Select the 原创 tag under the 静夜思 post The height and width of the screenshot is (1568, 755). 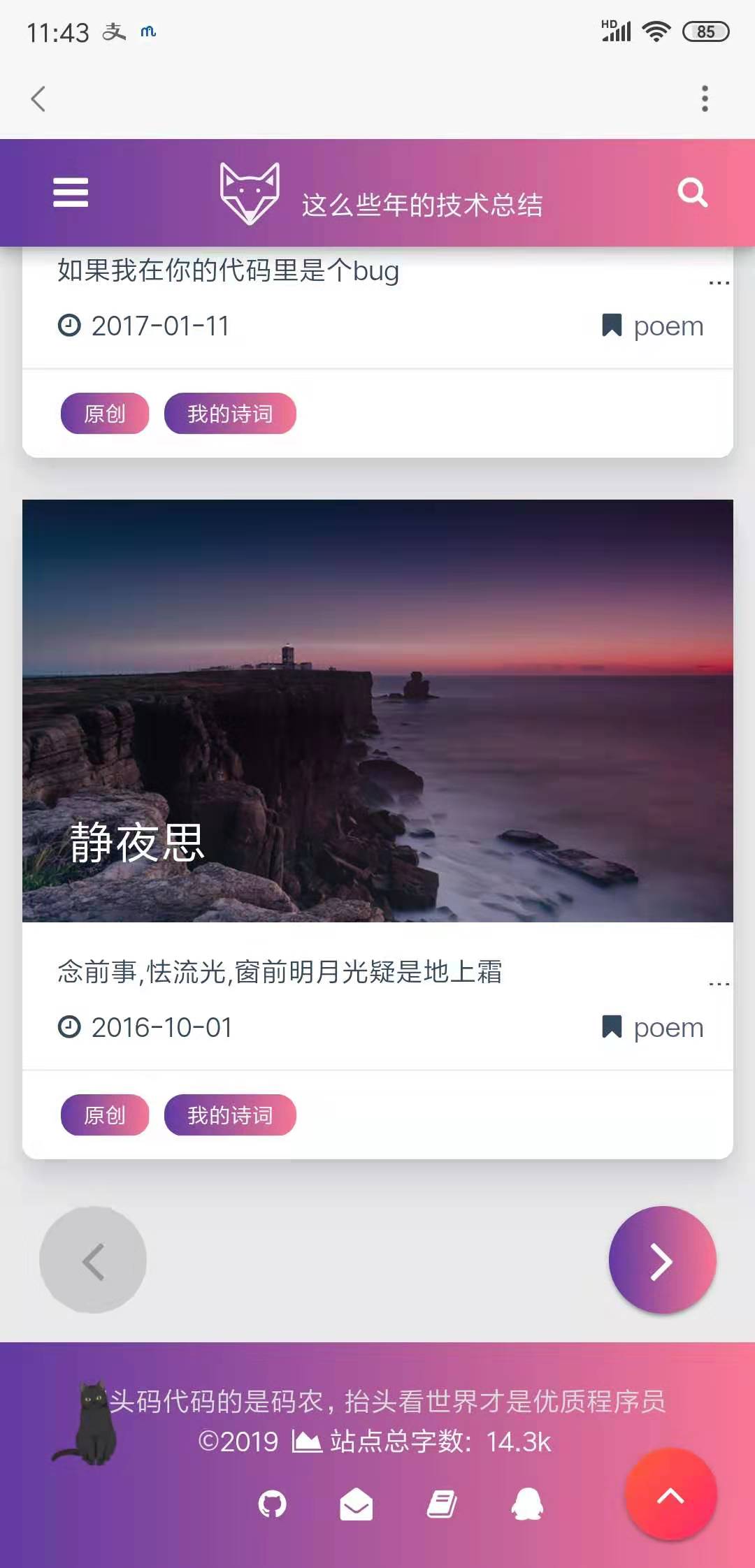tap(105, 1115)
